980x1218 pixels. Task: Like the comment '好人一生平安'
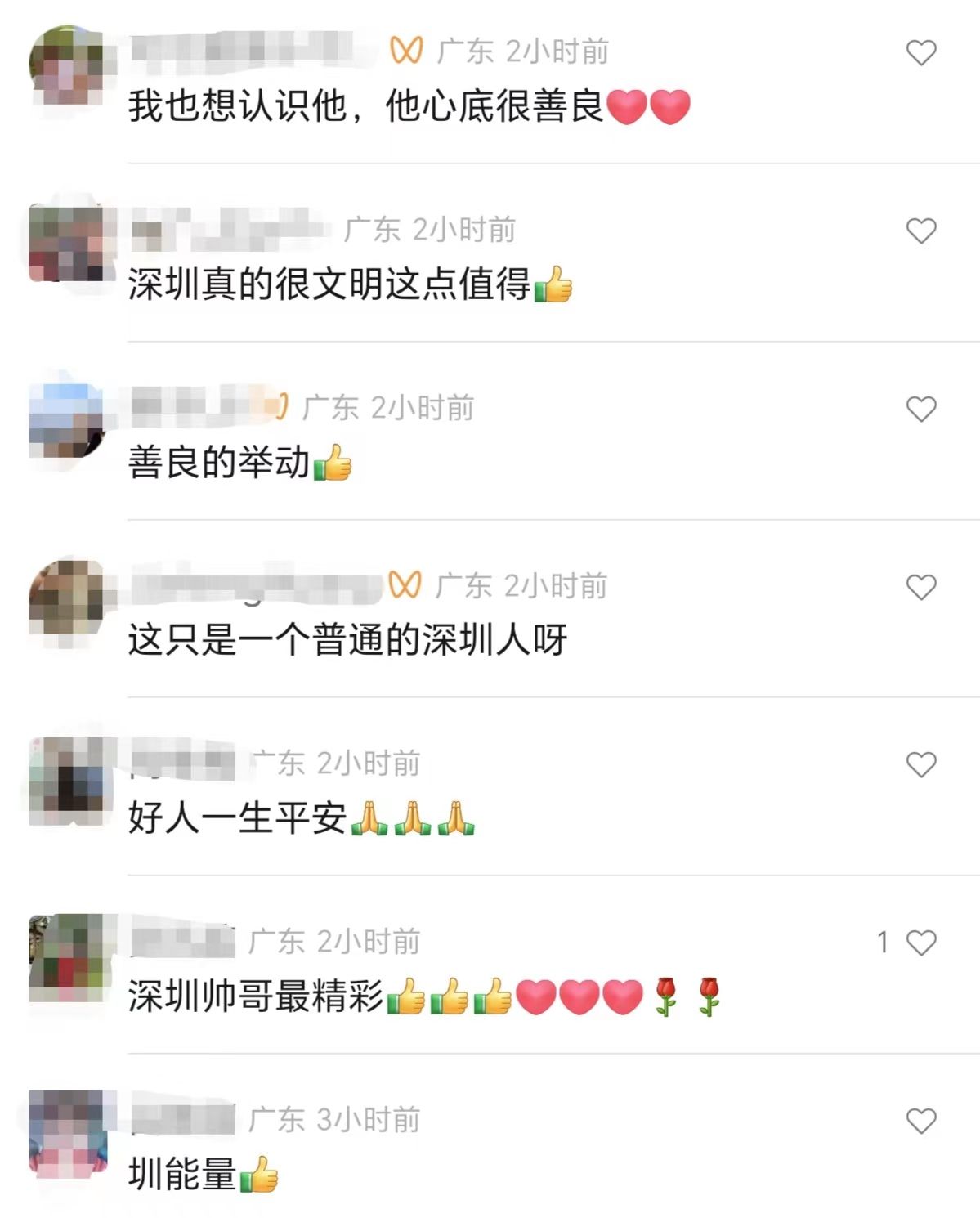[x=920, y=764]
